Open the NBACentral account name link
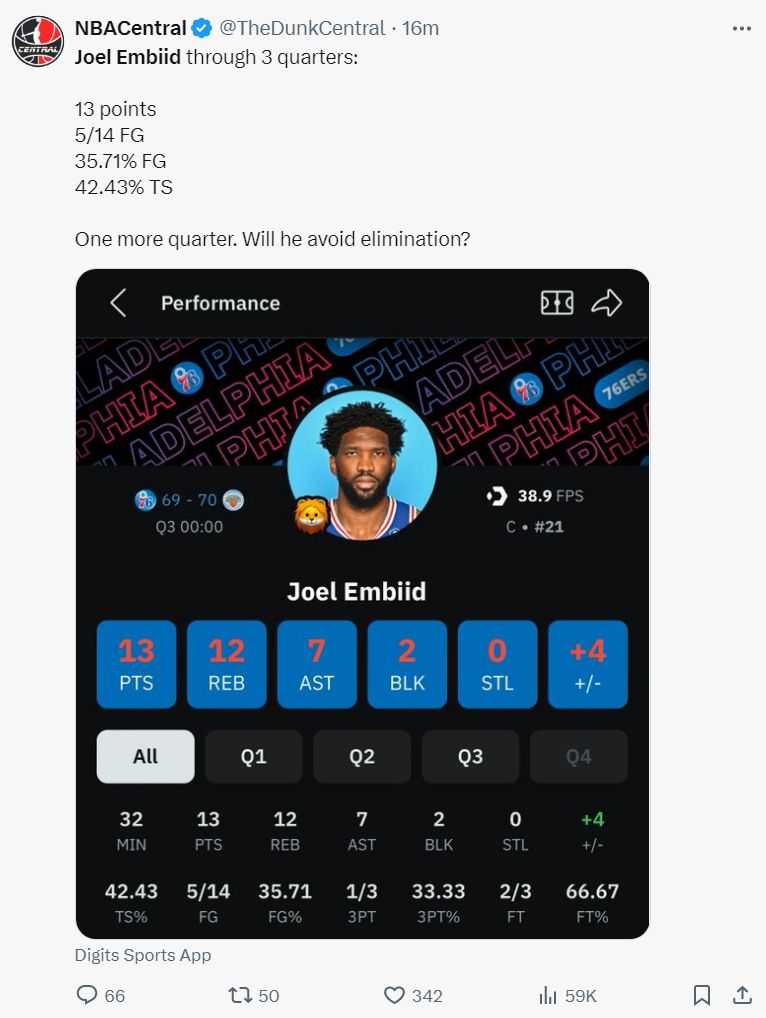This screenshot has width=766, height=1018. pyautogui.click(x=130, y=29)
